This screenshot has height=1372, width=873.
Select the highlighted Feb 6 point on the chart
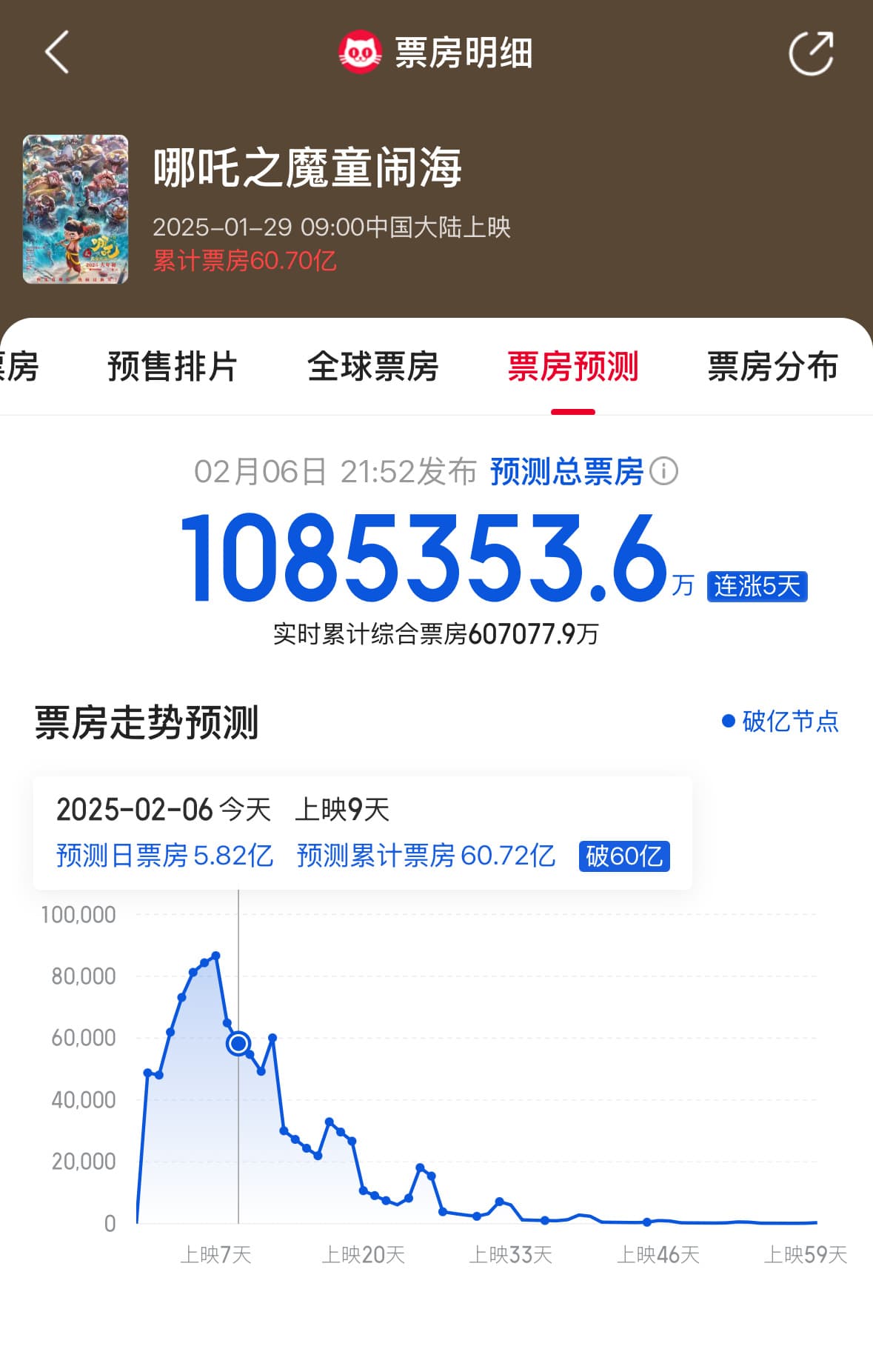click(238, 1043)
